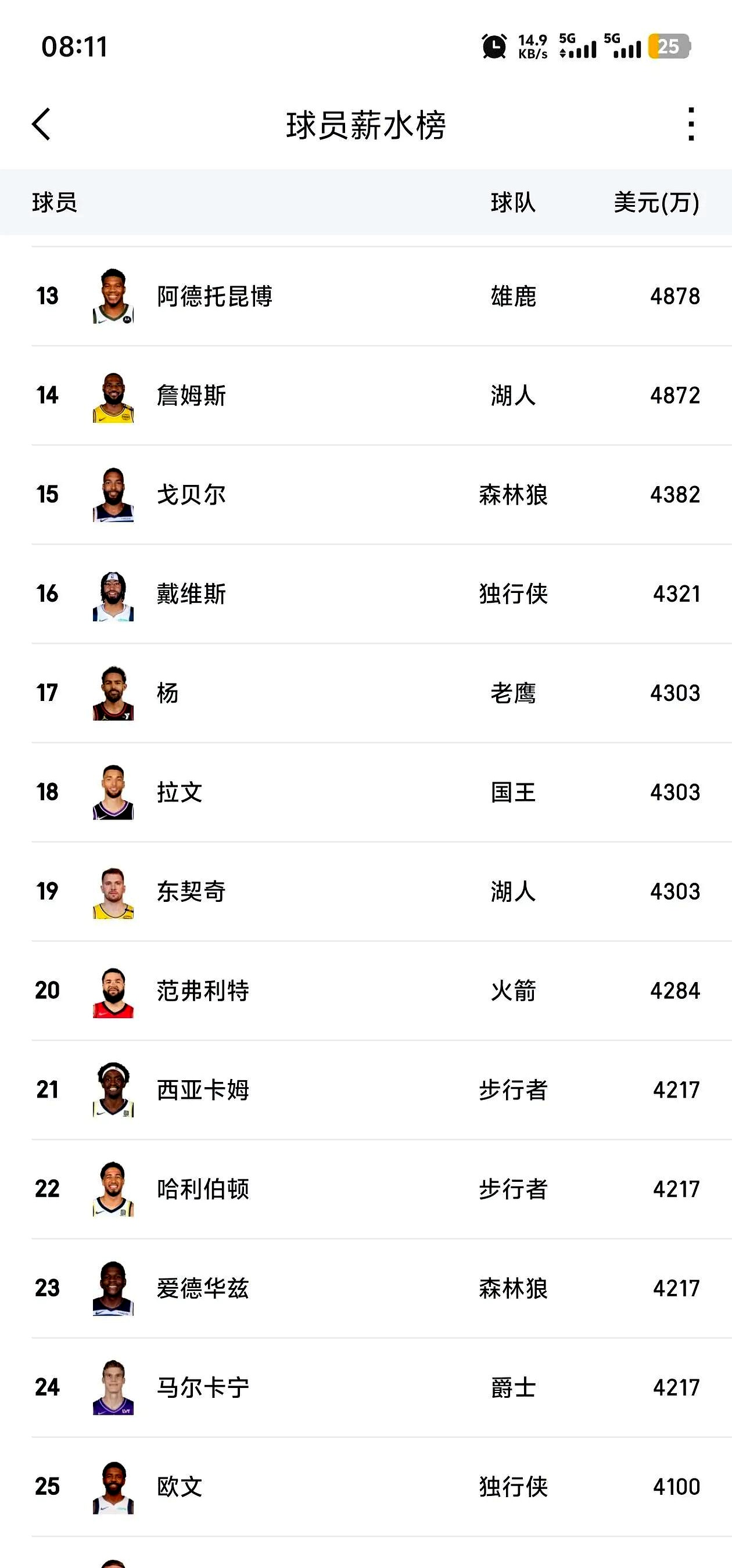Image resolution: width=732 pixels, height=1568 pixels.
Task: Open 拉文's player row
Action: [365, 793]
